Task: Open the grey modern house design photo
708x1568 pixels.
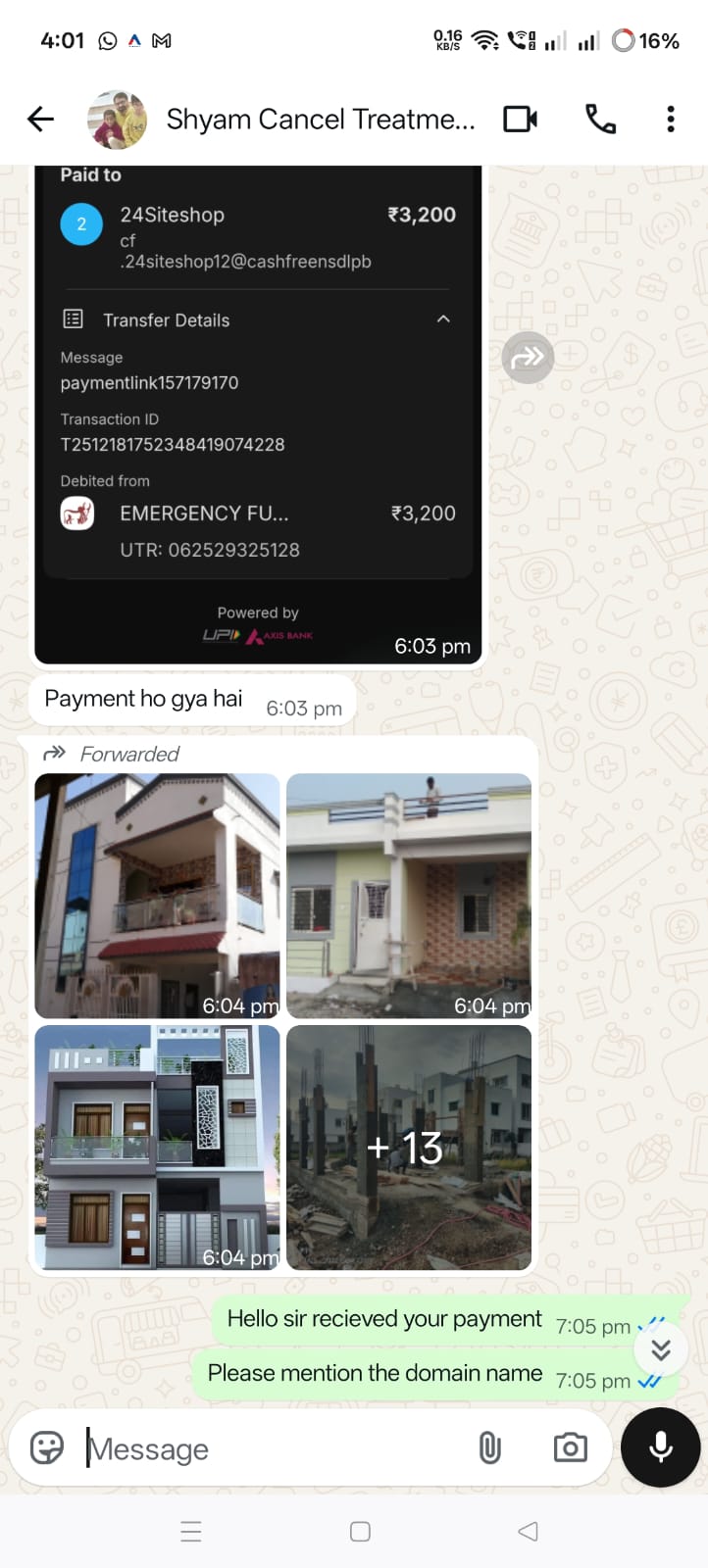Action: 157,1148
